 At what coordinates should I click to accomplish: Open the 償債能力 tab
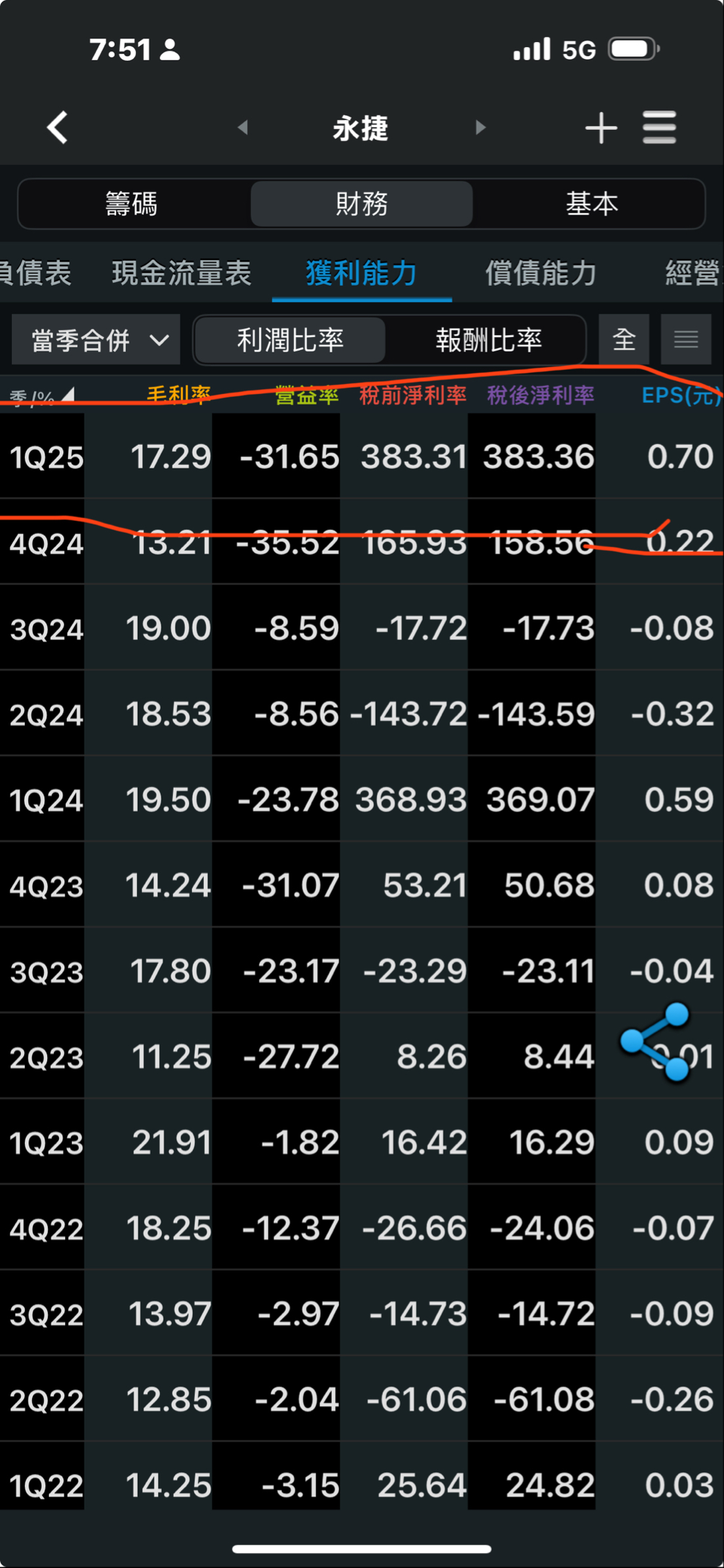541,273
